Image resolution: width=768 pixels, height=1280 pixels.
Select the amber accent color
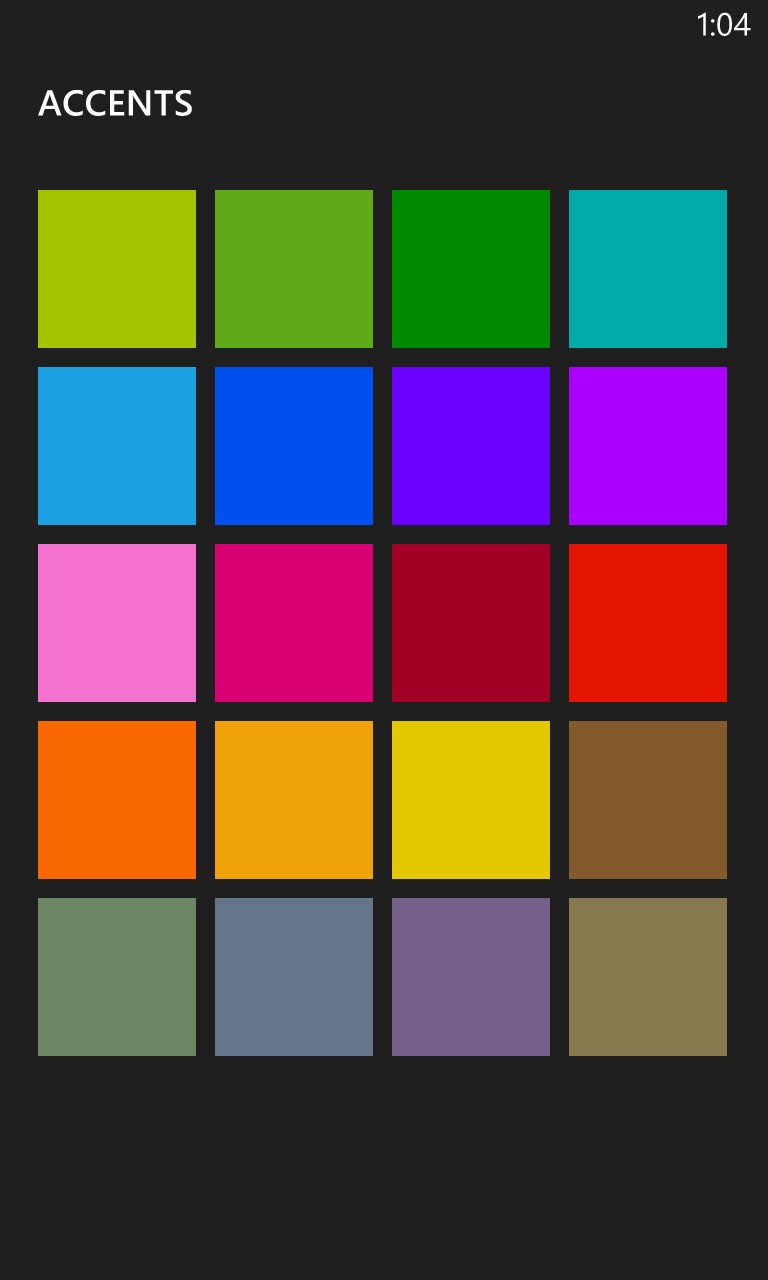point(294,800)
